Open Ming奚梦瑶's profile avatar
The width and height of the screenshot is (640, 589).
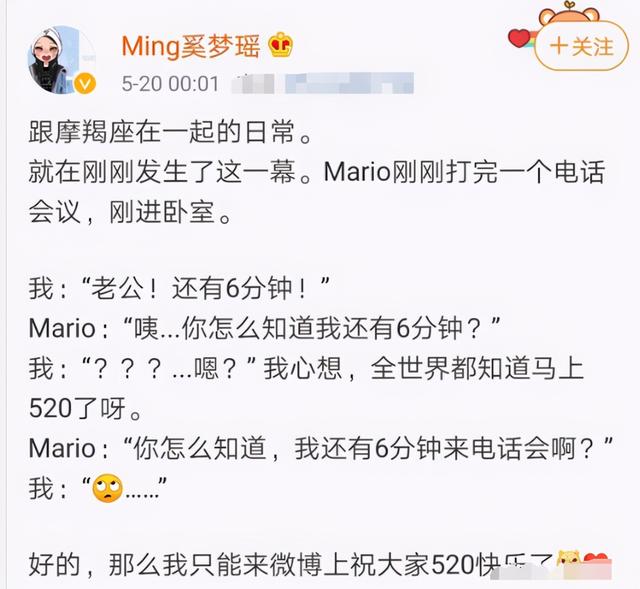(58, 60)
